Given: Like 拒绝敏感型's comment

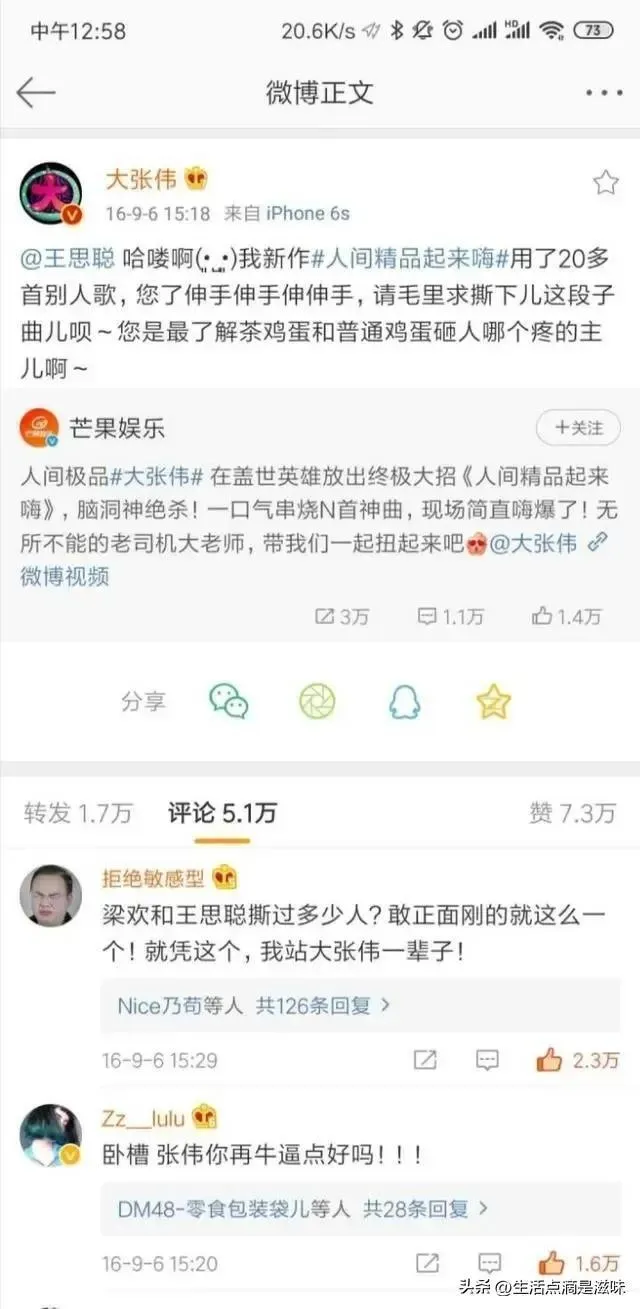Looking at the screenshot, I should tap(577, 1060).
